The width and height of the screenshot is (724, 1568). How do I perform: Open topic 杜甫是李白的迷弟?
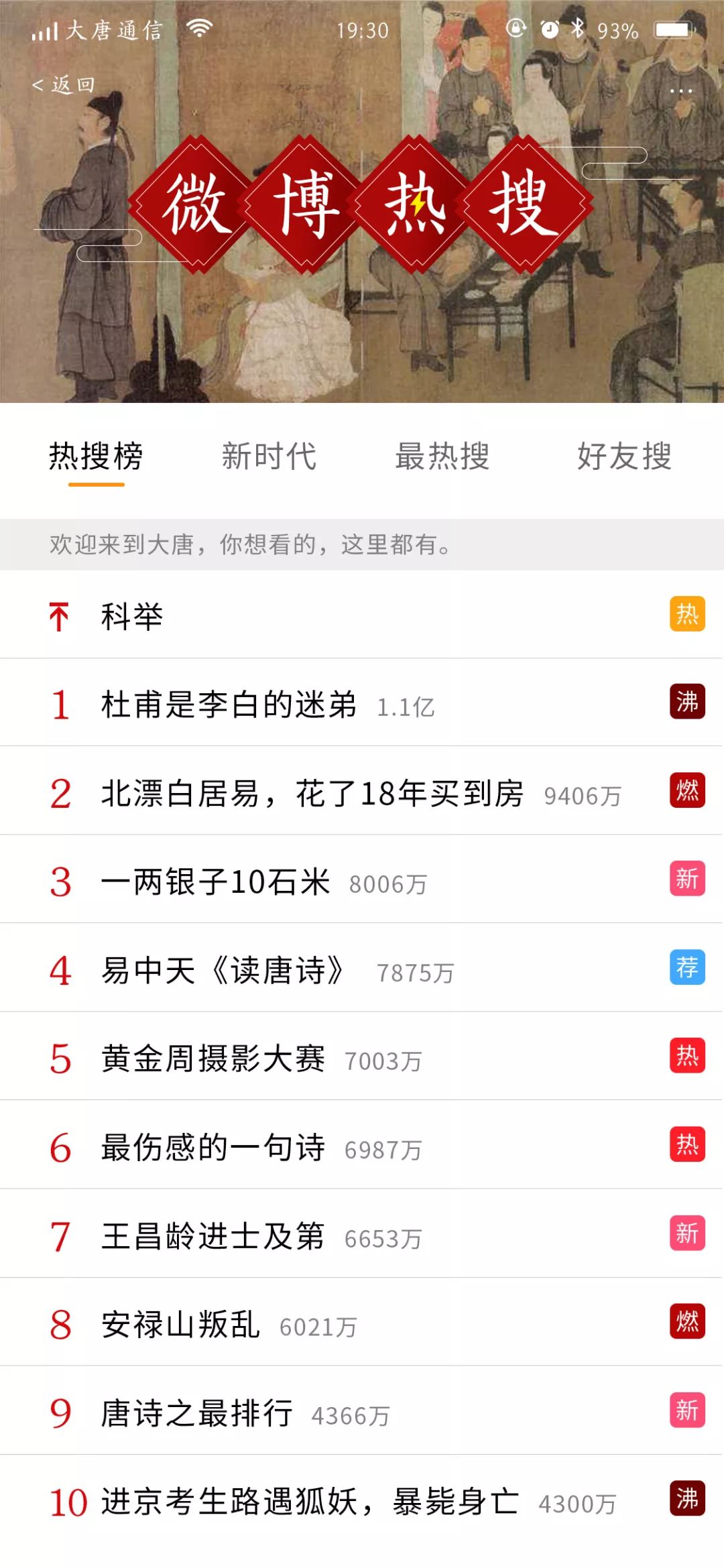point(229,704)
